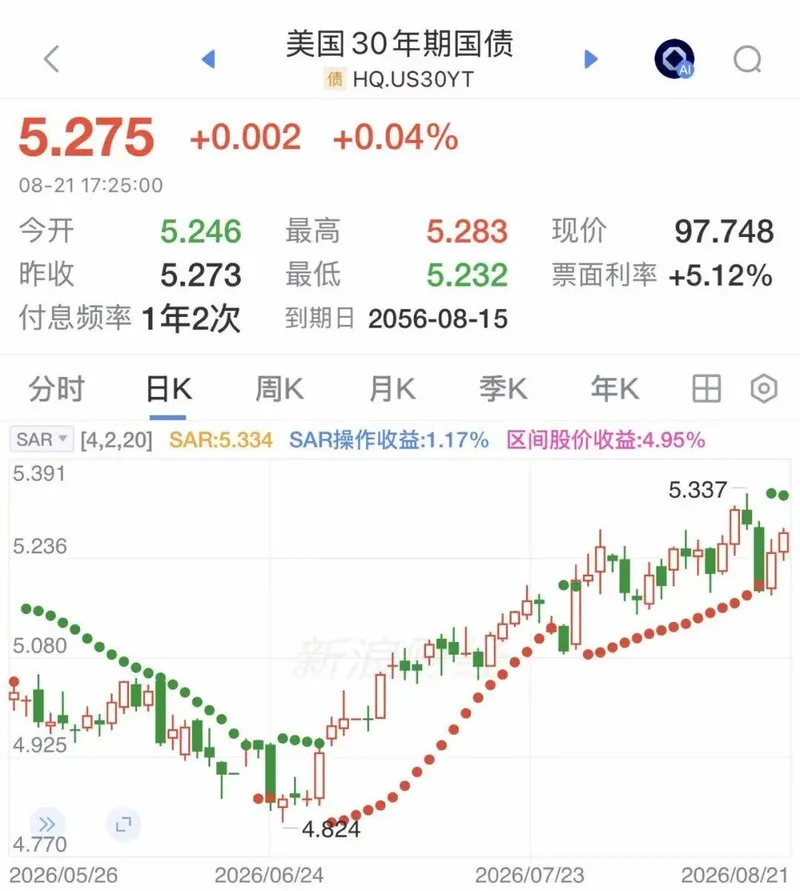Expand the SAR indicator dropdown

[41, 439]
